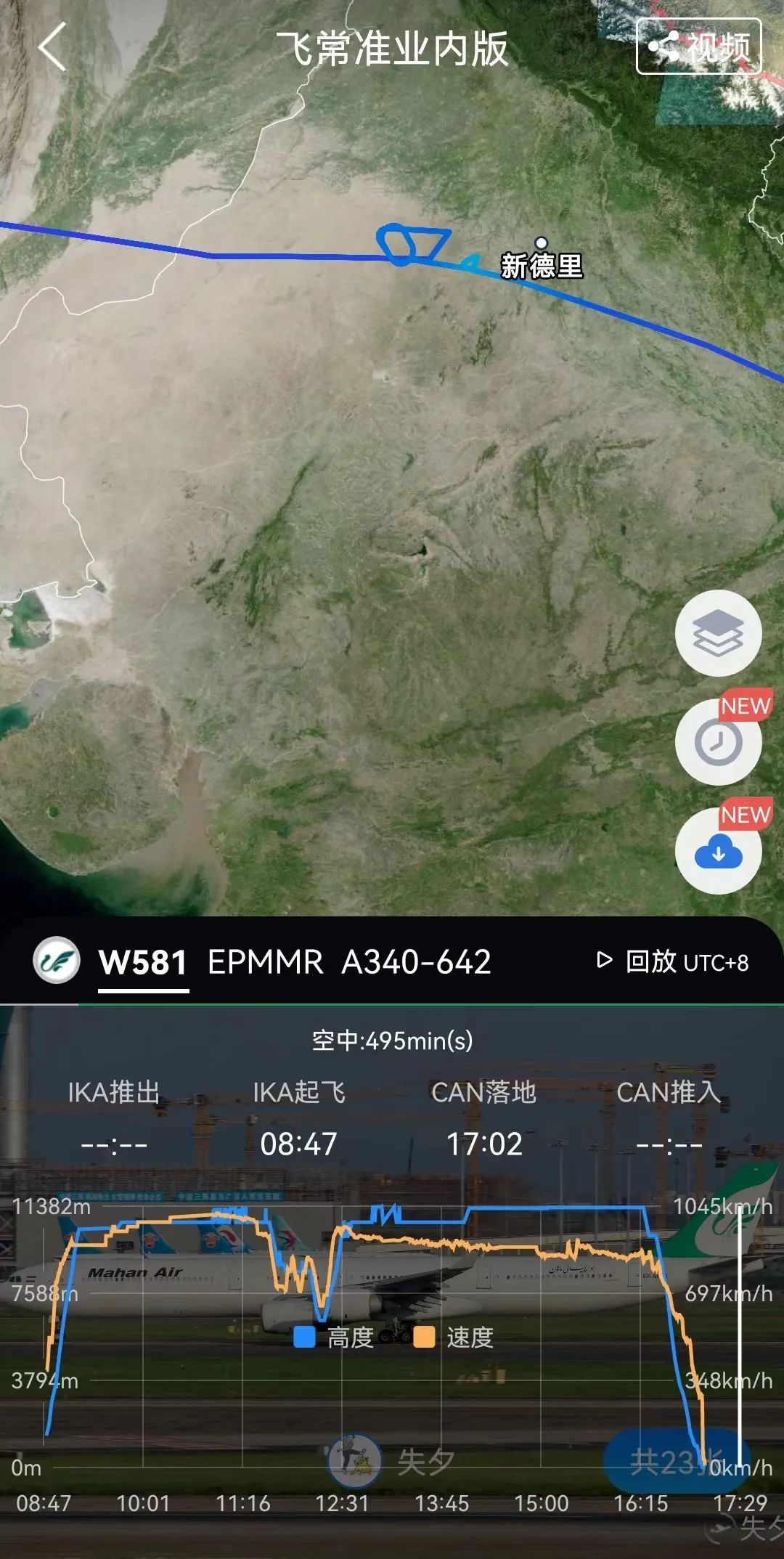The height and width of the screenshot is (1559, 784).
Task: Select the W581 flight tab
Action: 143,963
